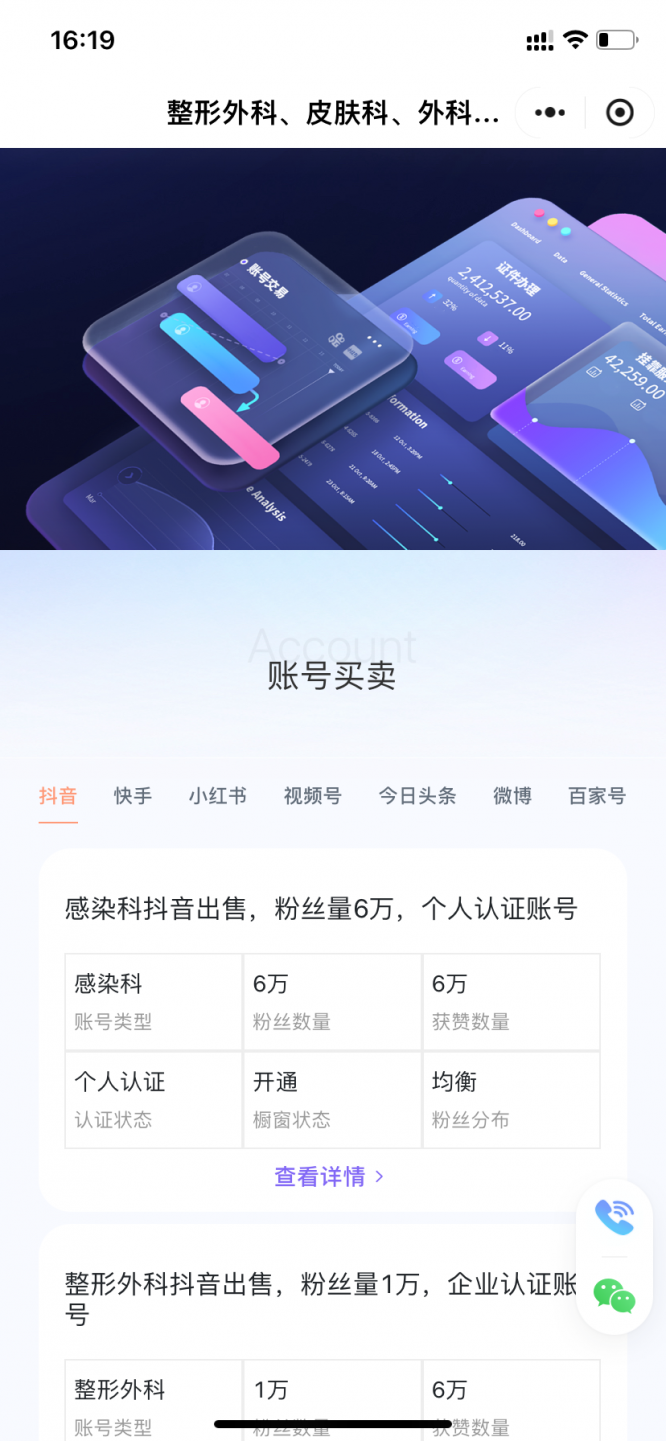Close the mini program with the circle button
Viewport: 666px width, 1441px height.
click(620, 113)
